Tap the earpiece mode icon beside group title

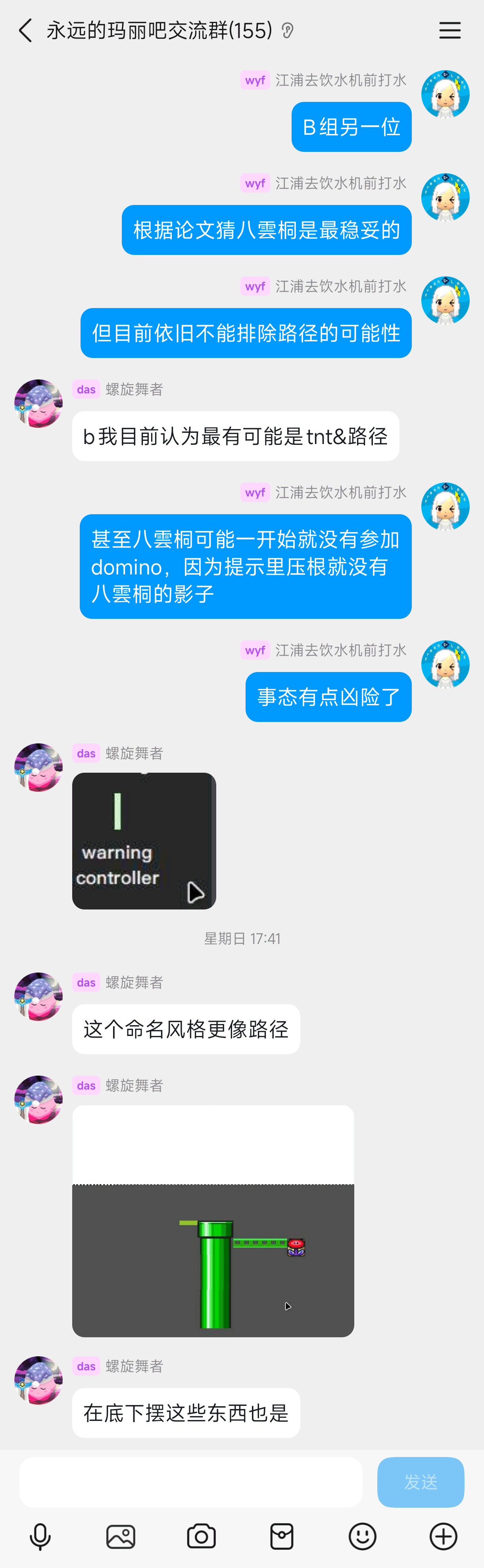pyautogui.click(x=287, y=31)
